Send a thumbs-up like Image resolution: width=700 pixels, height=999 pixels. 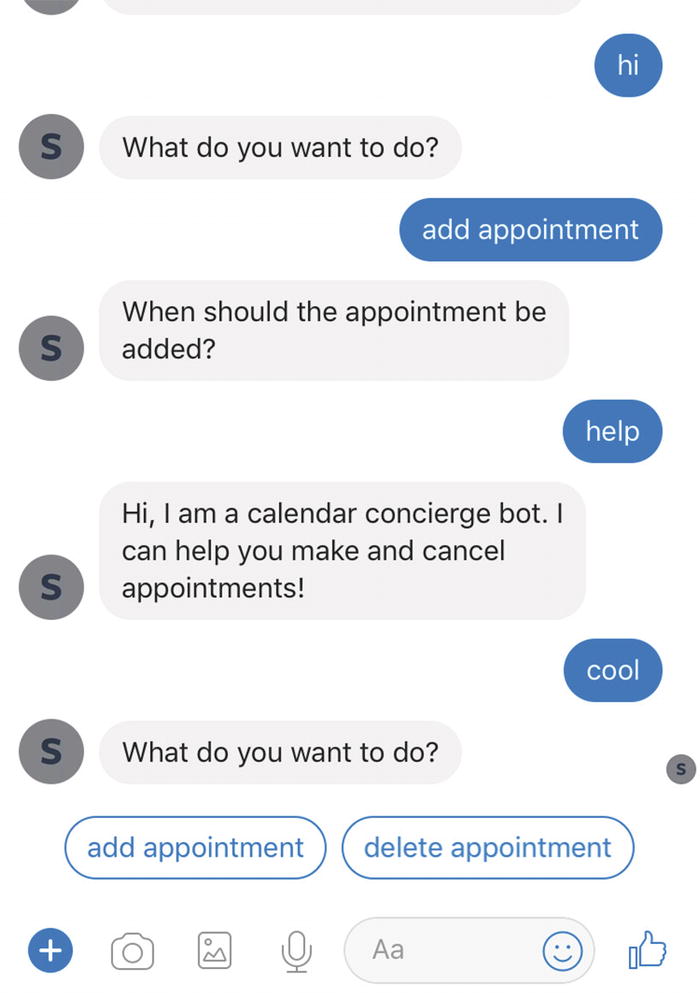click(647, 949)
